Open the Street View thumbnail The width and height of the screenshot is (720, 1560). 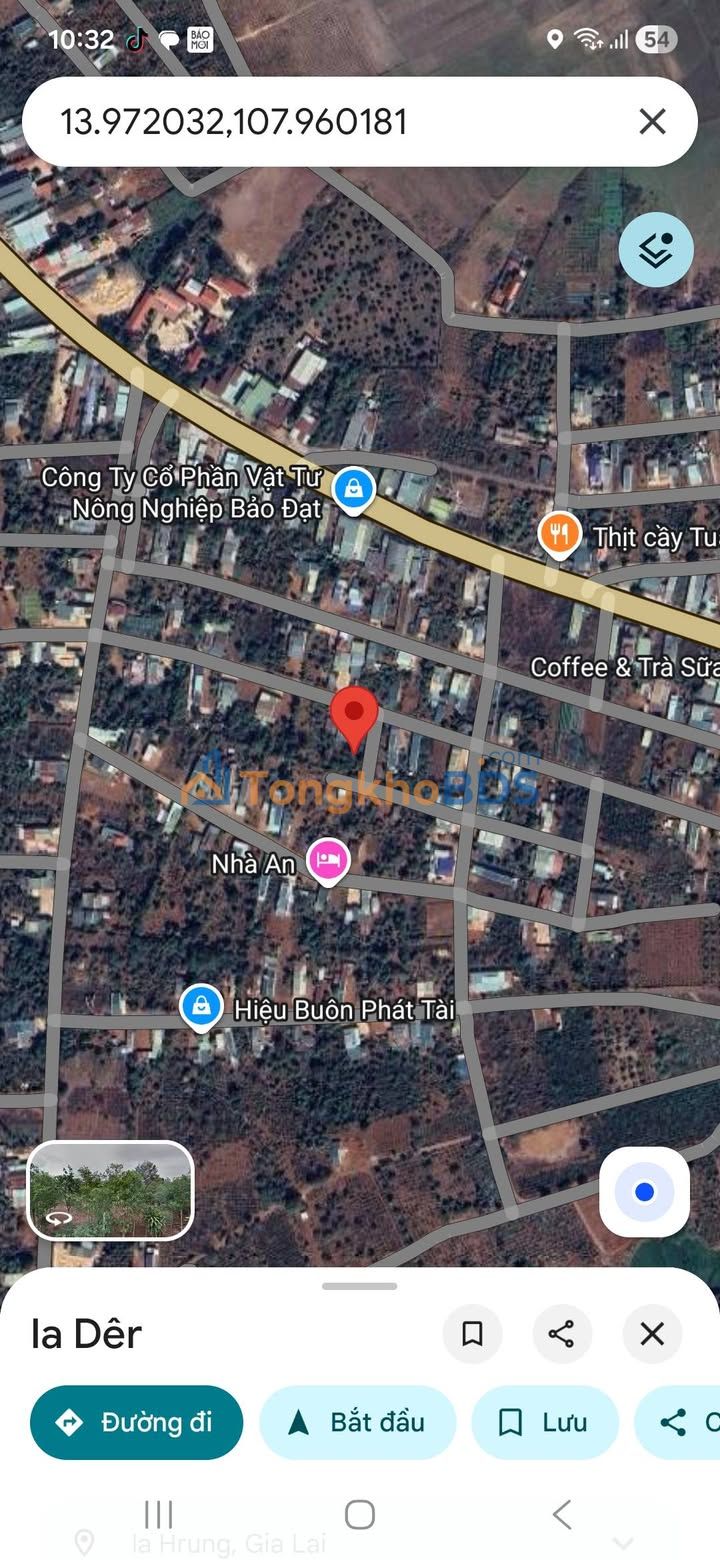pyautogui.click(x=110, y=1190)
